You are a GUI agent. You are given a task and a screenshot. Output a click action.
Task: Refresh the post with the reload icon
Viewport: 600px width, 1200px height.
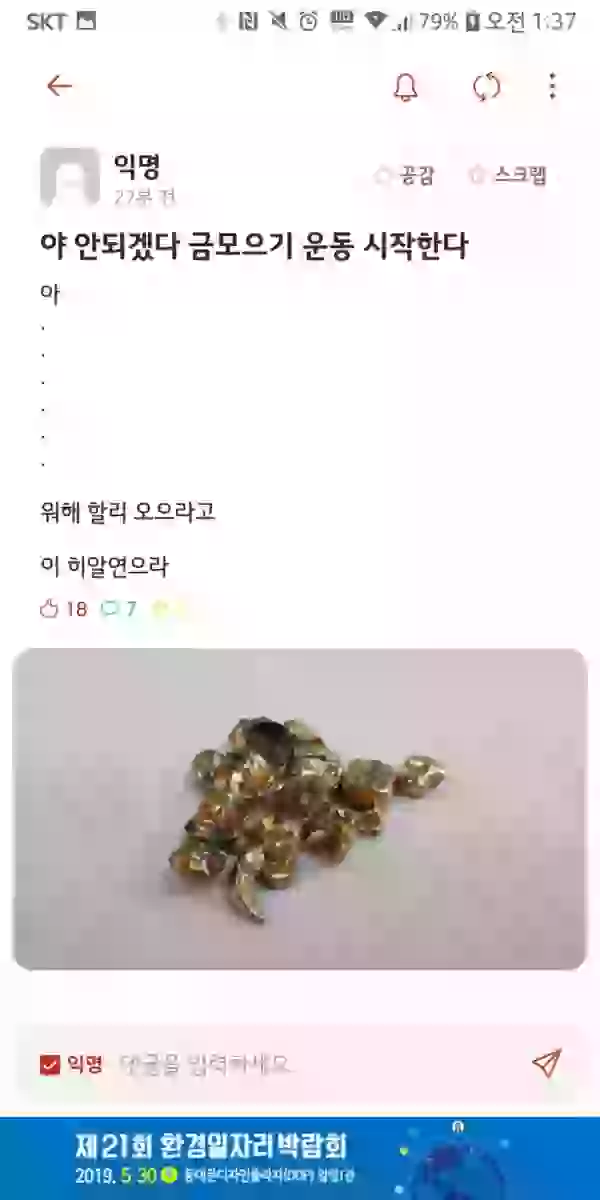[486, 87]
